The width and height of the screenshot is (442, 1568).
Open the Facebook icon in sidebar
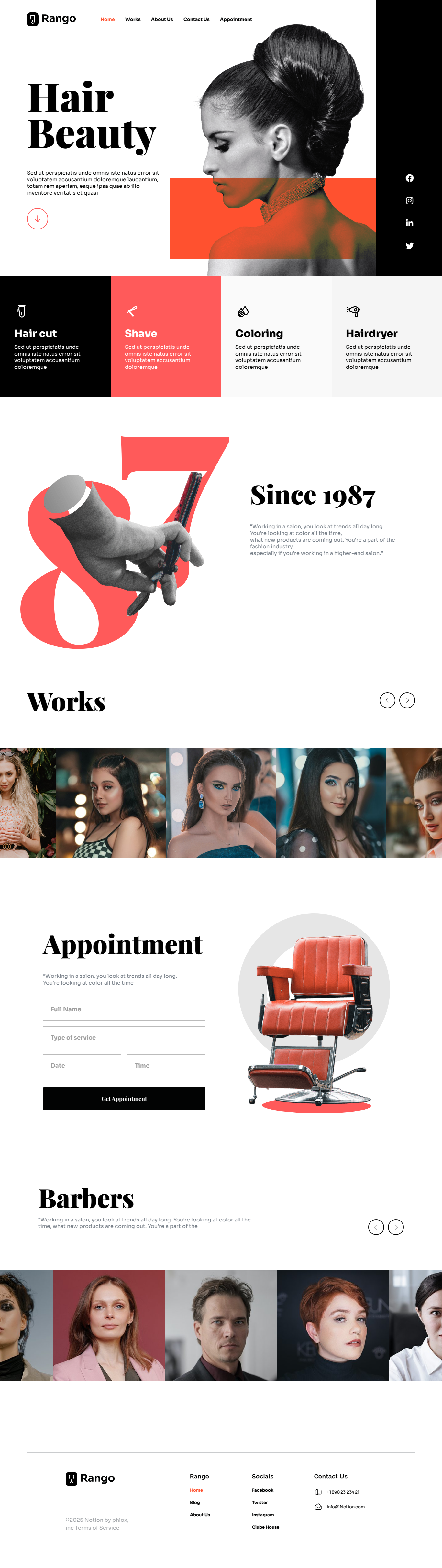click(x=409, y=178)
